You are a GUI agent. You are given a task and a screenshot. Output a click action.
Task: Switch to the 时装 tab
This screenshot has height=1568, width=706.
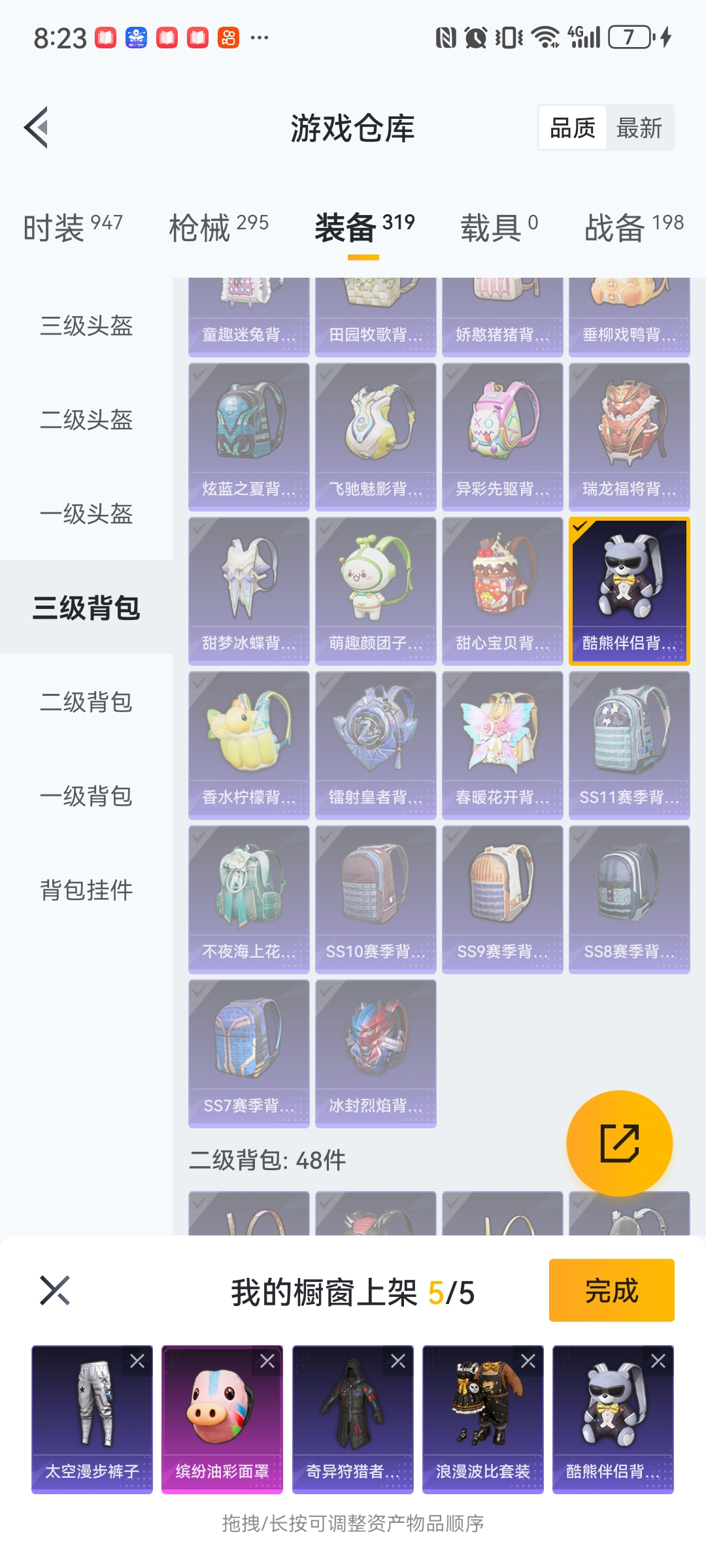click(x=72, y=227)
